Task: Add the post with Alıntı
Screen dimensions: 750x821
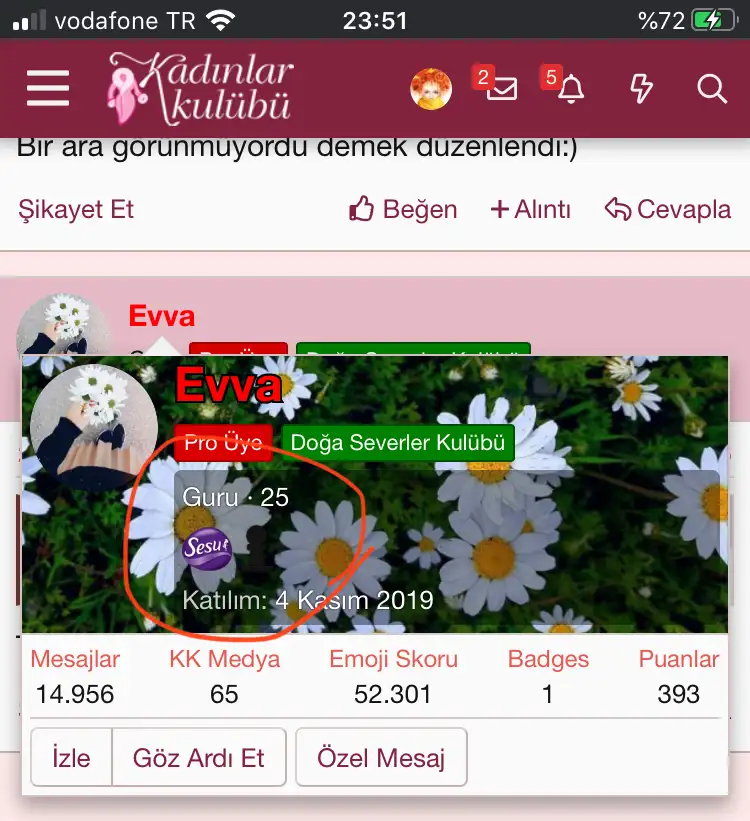Action: pos(530,209)
